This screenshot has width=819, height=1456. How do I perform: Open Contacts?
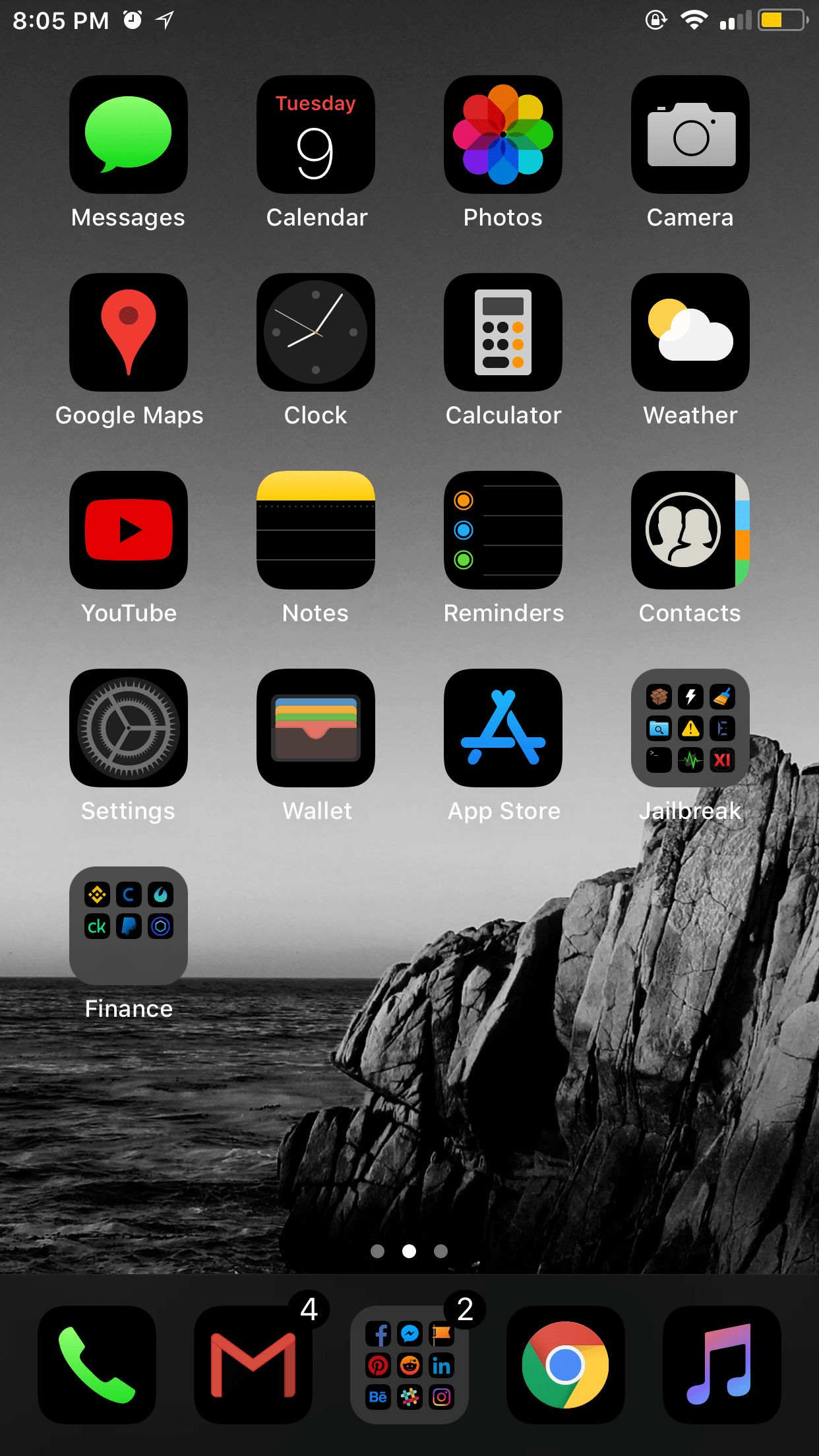coord(690,530)
